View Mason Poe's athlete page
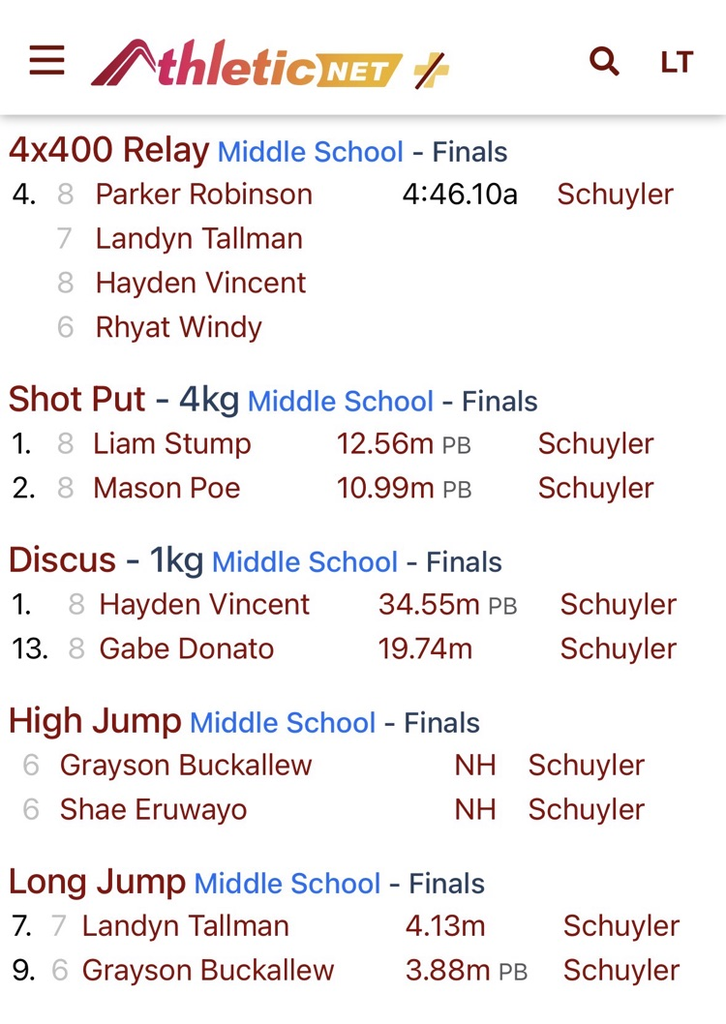 (166, 488)
